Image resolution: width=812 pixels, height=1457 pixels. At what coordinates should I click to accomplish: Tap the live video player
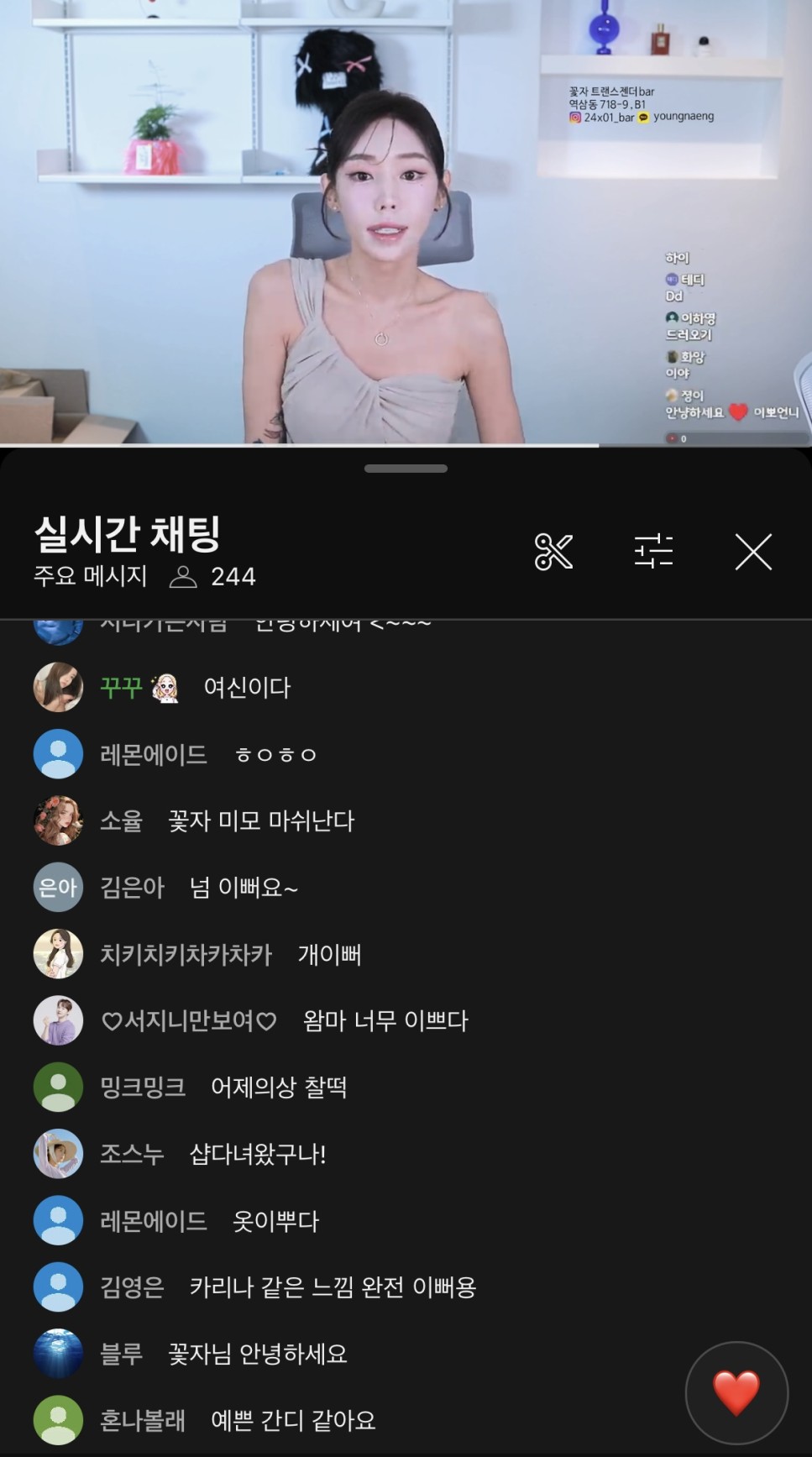[406, 222]
